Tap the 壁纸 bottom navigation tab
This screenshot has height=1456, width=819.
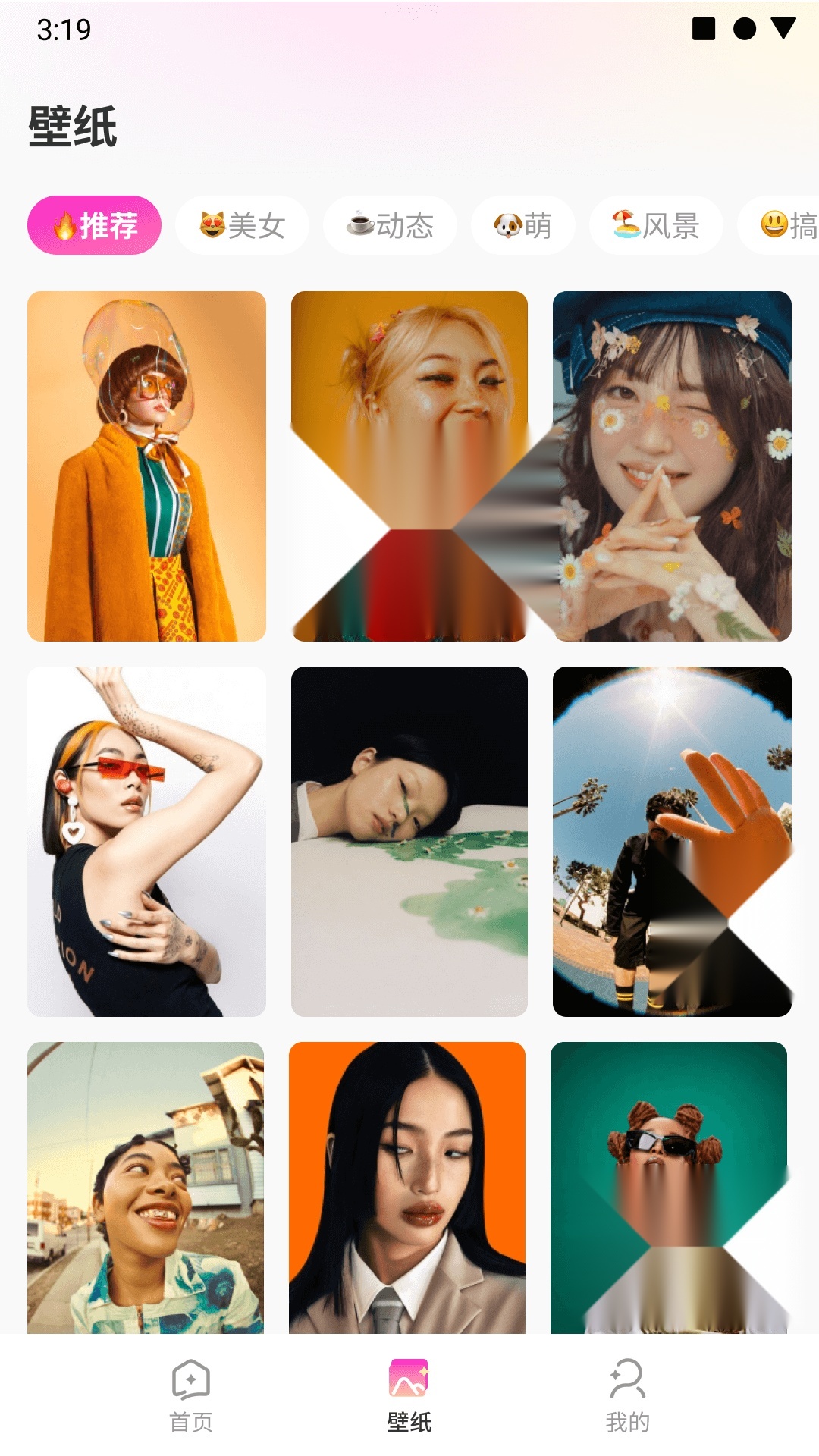pyautogui.click(x=409, y=1395)
